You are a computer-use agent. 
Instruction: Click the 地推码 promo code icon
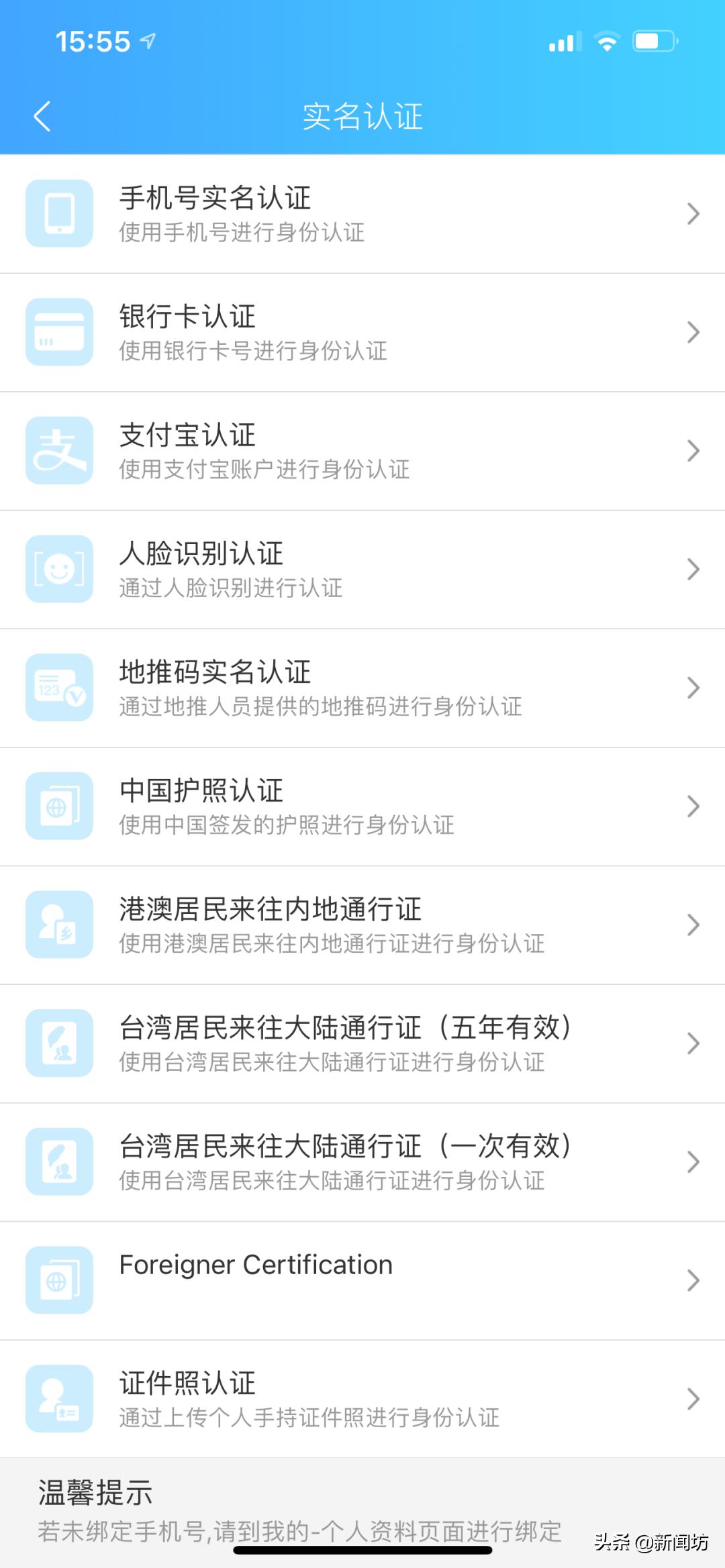click(x=58, y=687)
